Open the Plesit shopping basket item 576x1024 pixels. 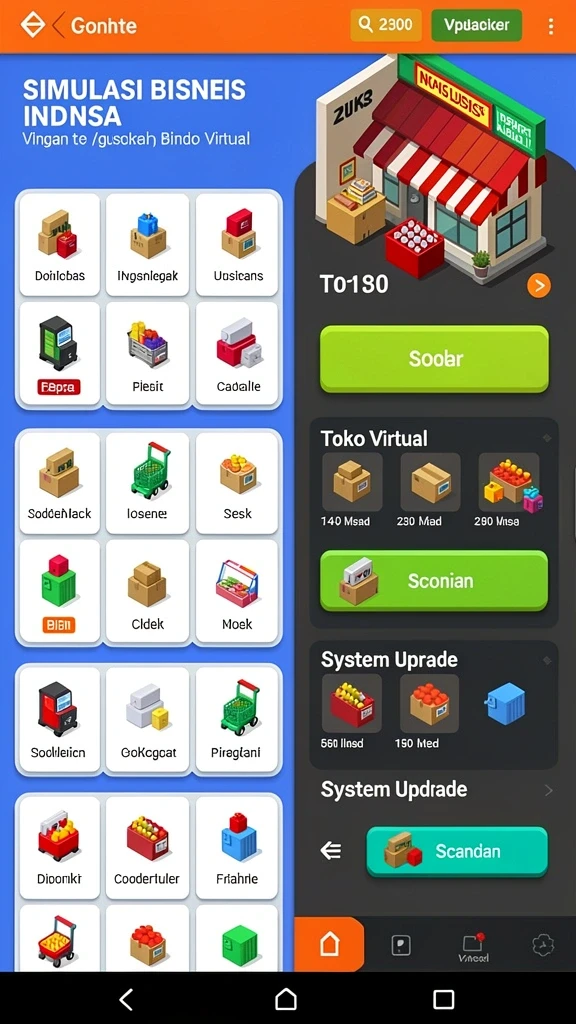148,353
